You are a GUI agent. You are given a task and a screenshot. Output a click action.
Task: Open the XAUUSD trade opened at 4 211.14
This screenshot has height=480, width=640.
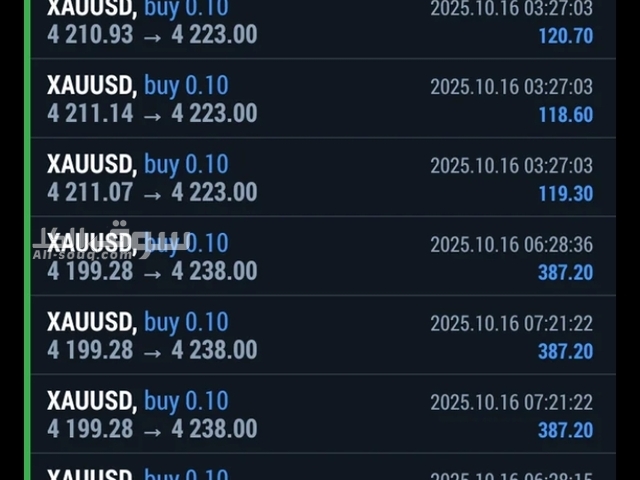coord(320,99)
